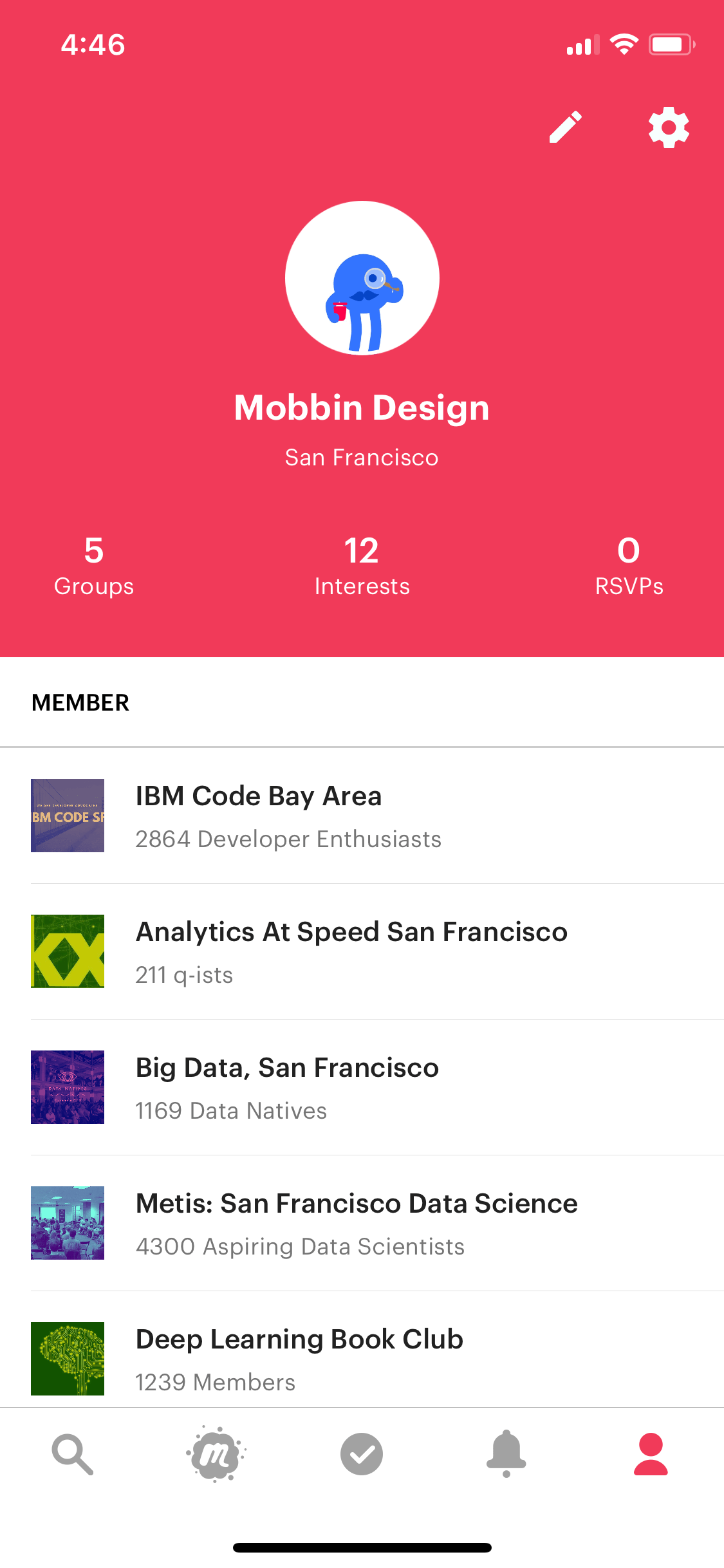Open the notifications bell tab
The height and width of the screenshot is (1568, 724).
(506, 1454)
